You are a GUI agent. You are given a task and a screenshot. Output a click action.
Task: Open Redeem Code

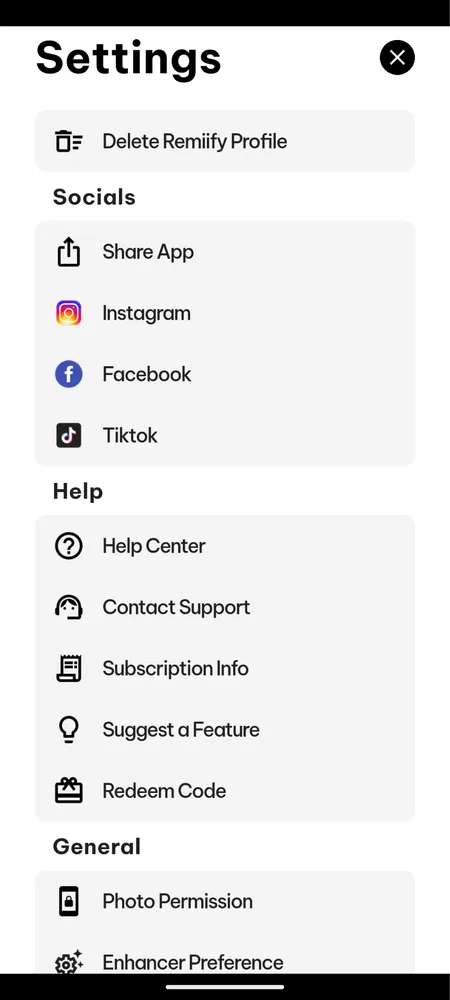[x=224, y=791]
